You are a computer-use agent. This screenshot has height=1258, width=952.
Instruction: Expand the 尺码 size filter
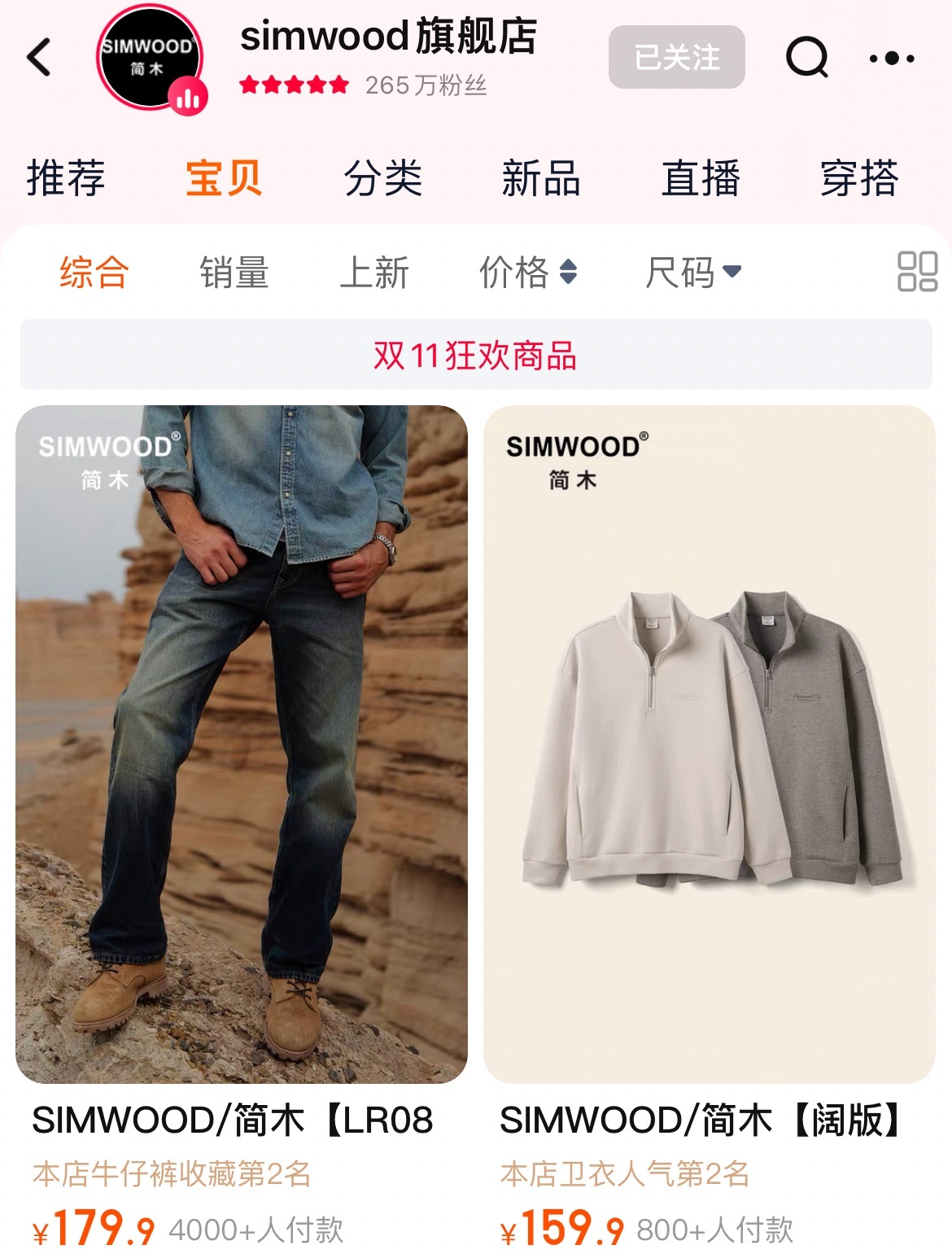coord(692,272)
